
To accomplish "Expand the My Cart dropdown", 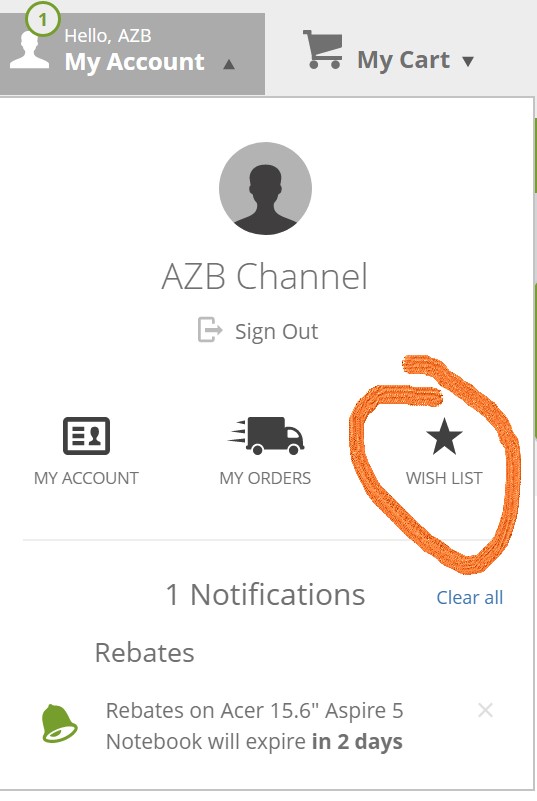I will 389,54.
